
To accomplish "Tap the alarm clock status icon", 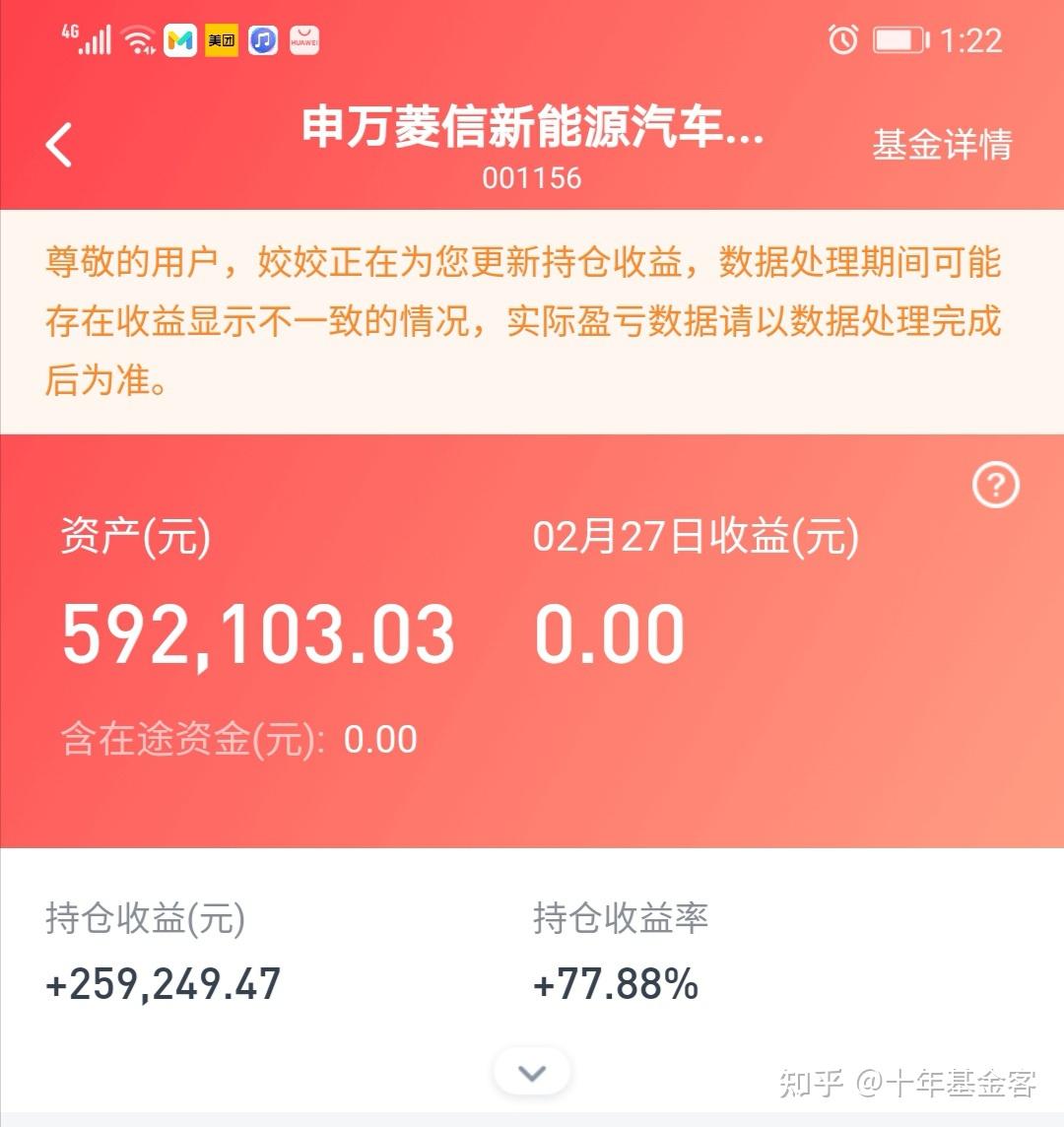I will point(842,39).
